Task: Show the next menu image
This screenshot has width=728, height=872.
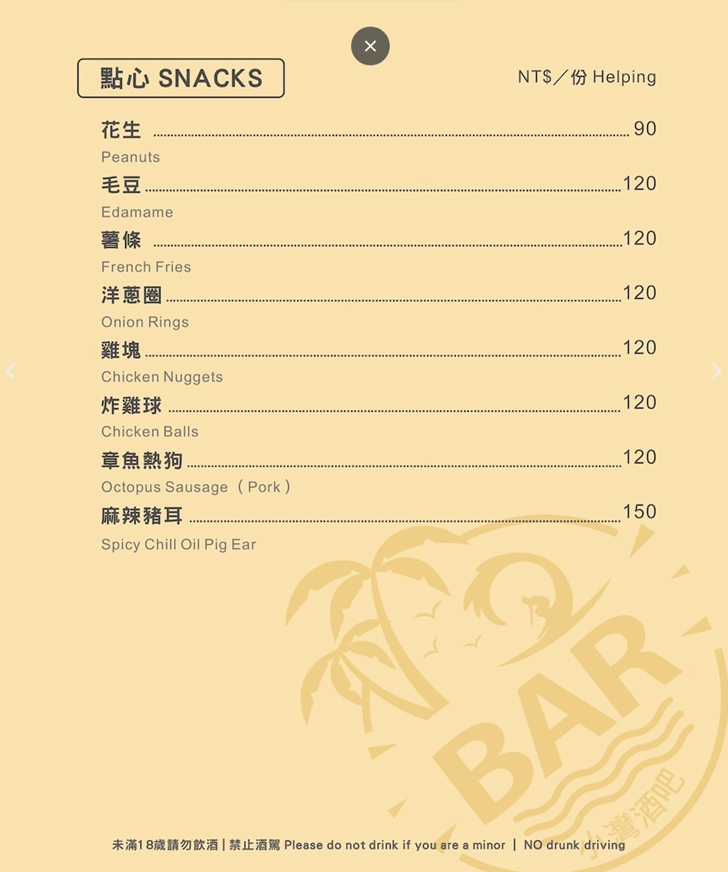Action: 716,372
